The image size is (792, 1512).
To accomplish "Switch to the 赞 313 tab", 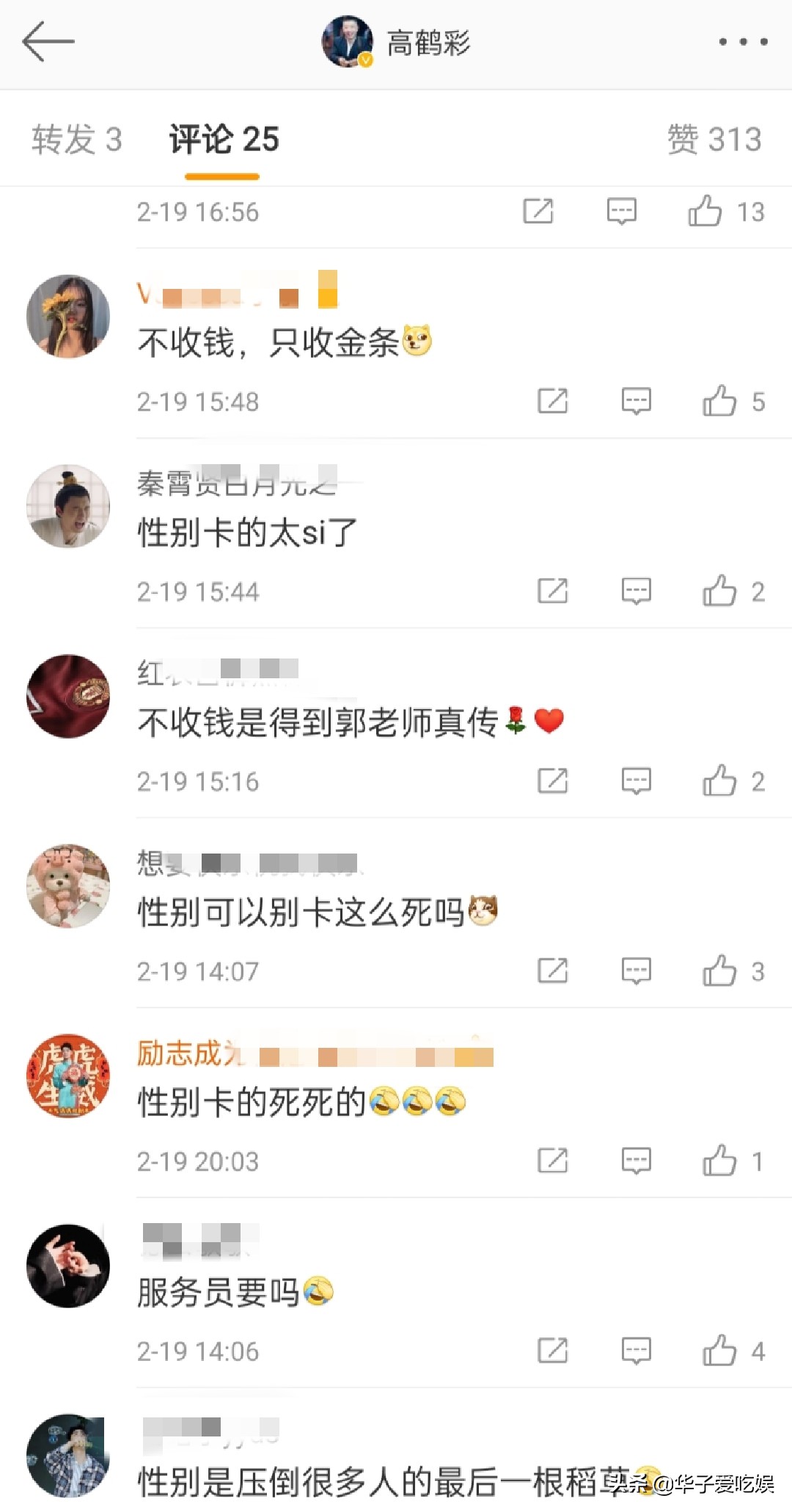I will click(x=714, y=139).
